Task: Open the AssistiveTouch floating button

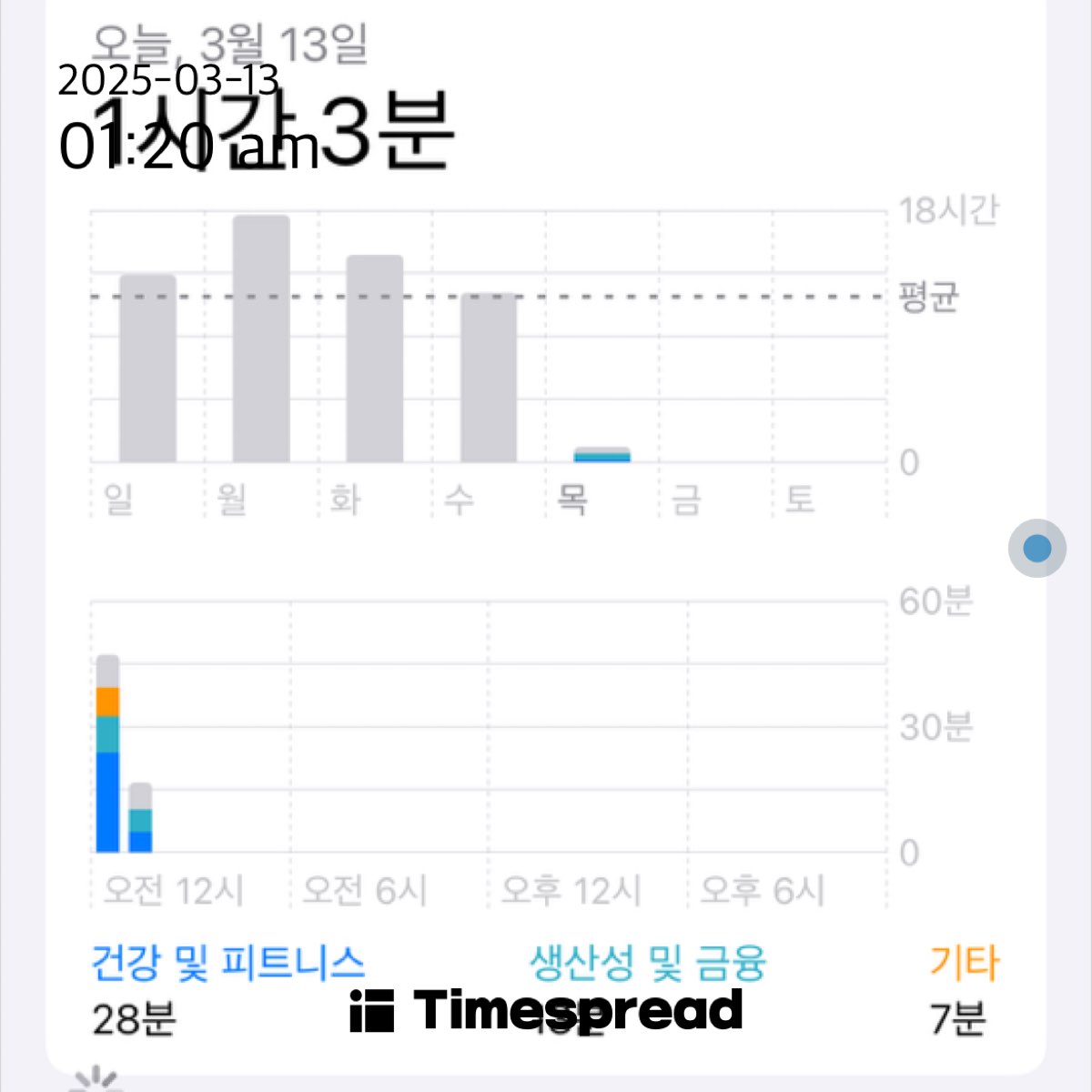Action: 1037,548
